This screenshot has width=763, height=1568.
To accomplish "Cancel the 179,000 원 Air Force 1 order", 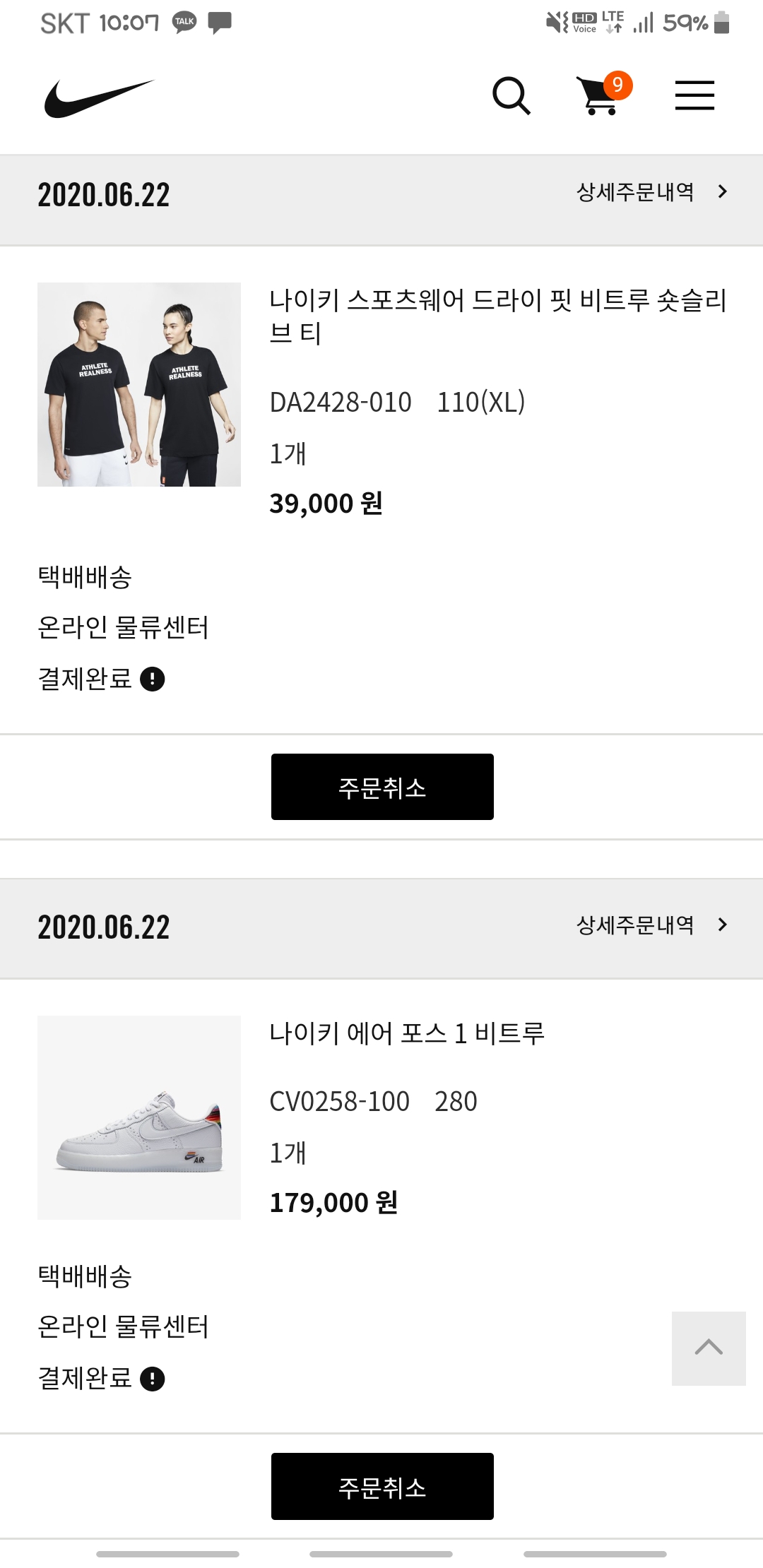I will click(x=382, y=1486).
